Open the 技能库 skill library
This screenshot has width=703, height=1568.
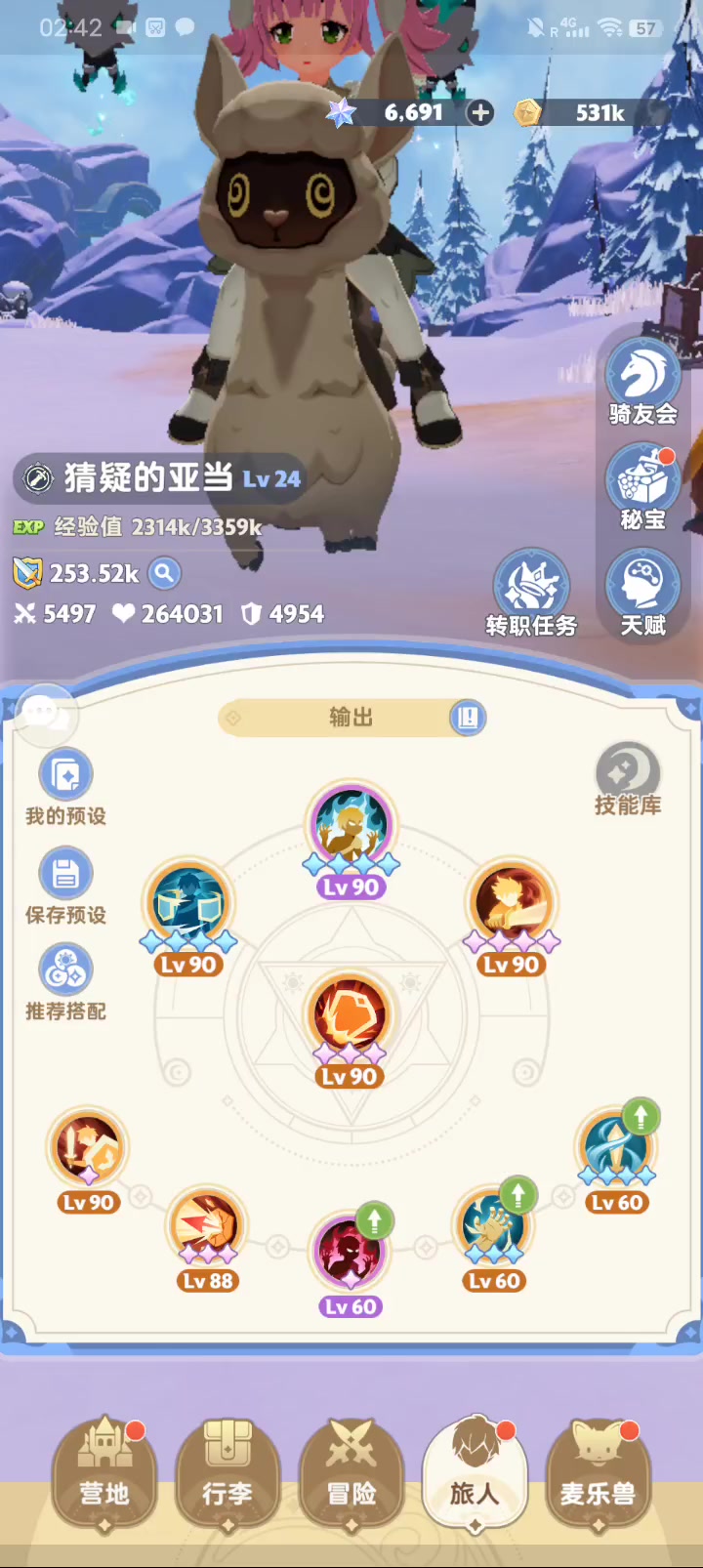click(628, 779)
